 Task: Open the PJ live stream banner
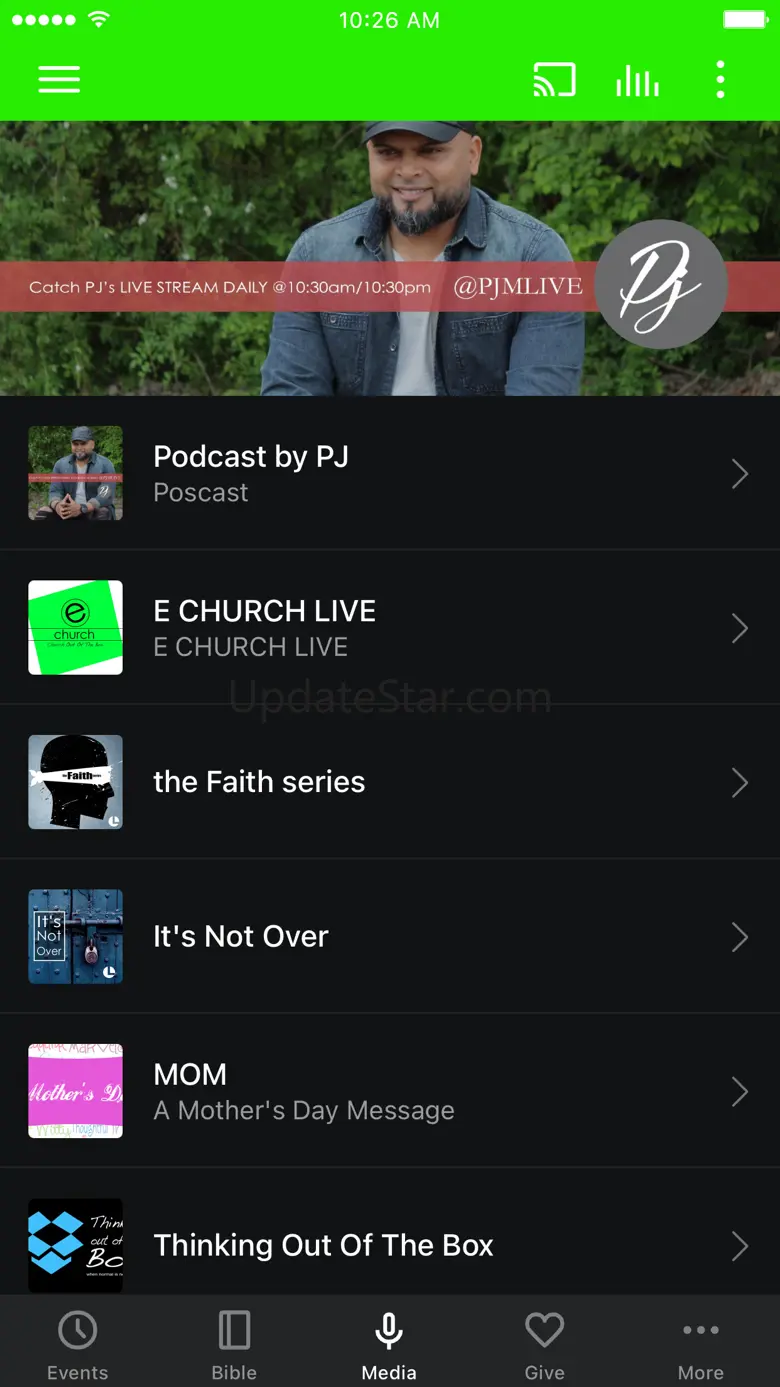point(390,258)
